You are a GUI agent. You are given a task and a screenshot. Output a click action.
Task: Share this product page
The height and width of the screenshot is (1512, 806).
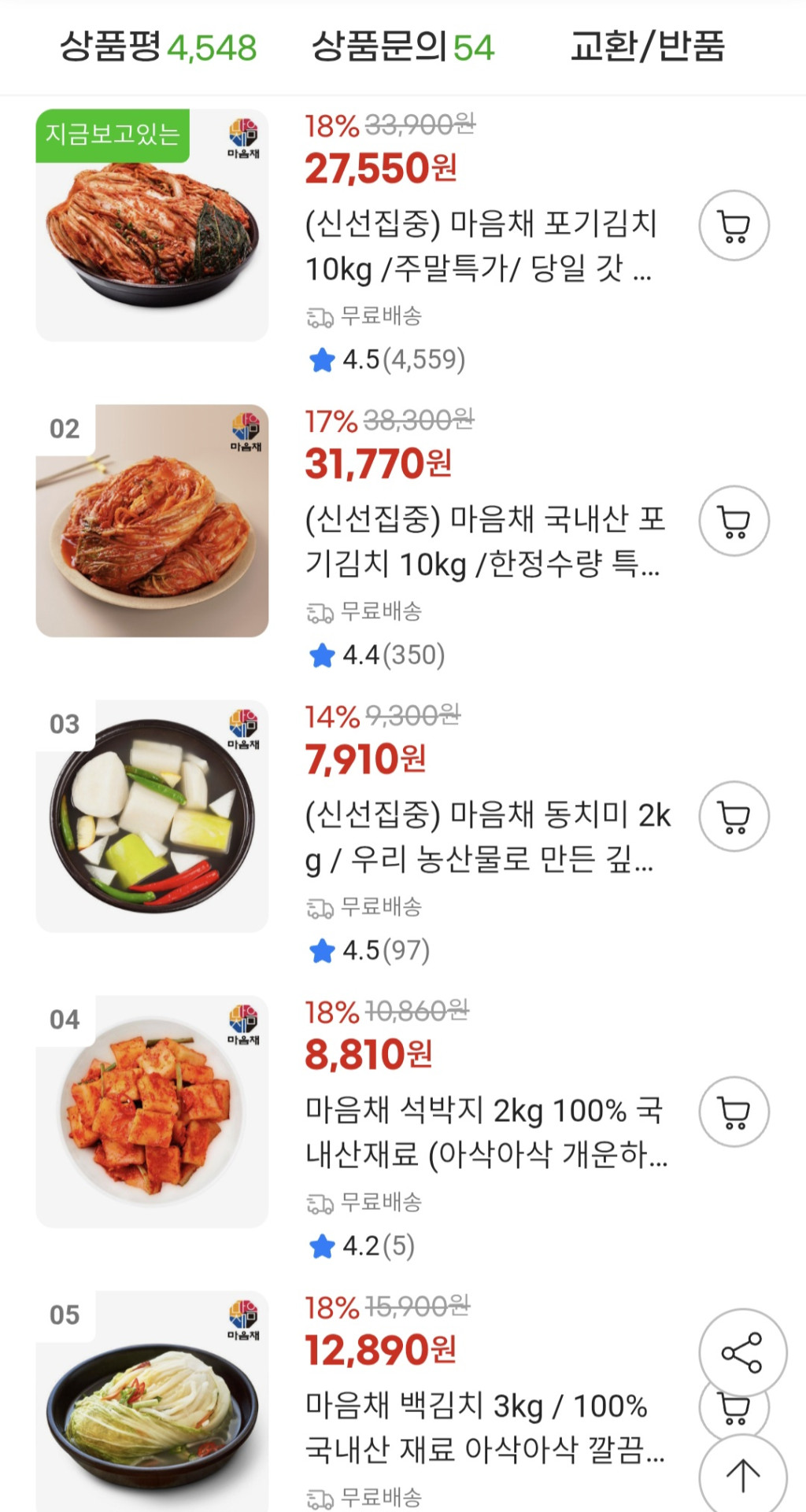(x=741, y=1352)
